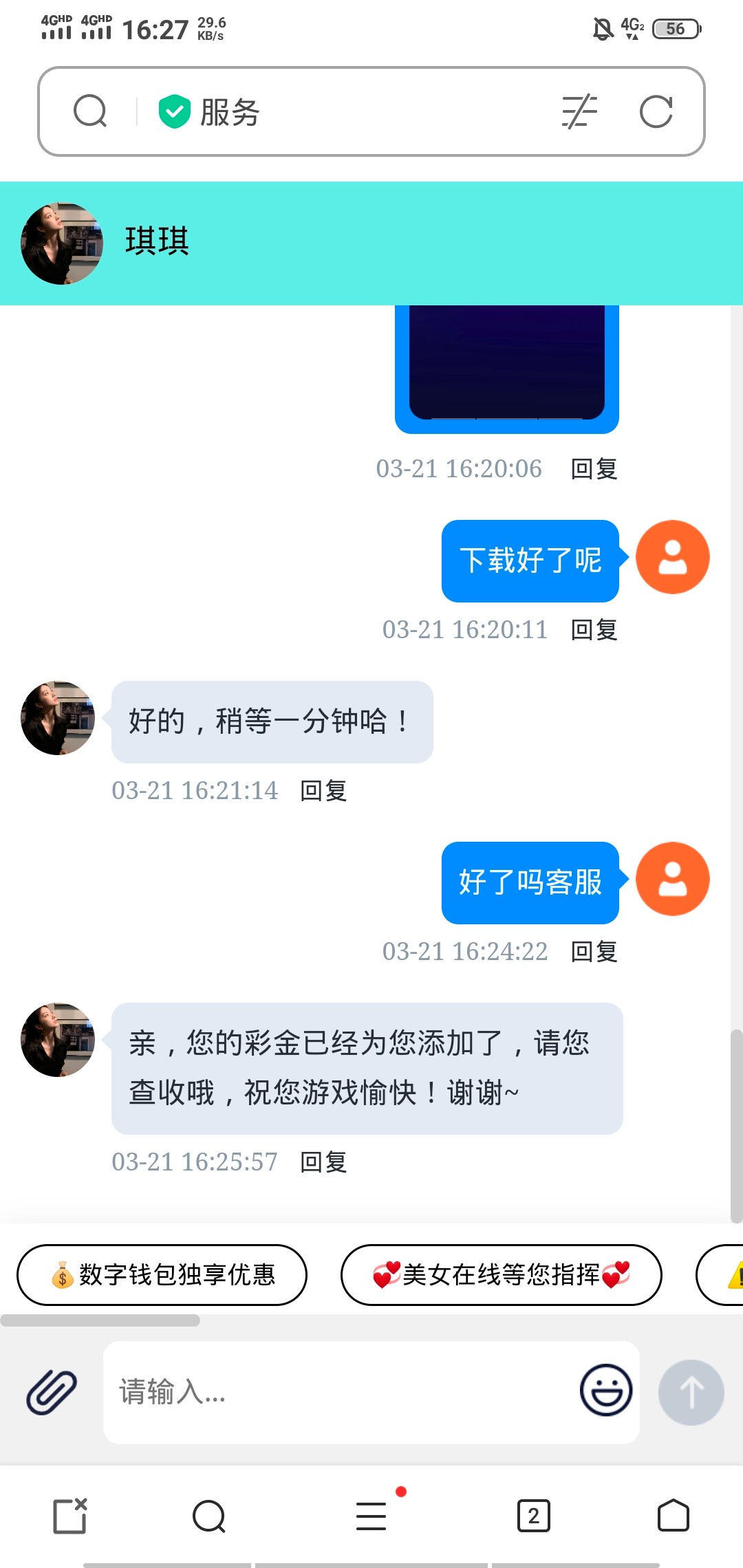Go to the browser home page

point(673,1516)
